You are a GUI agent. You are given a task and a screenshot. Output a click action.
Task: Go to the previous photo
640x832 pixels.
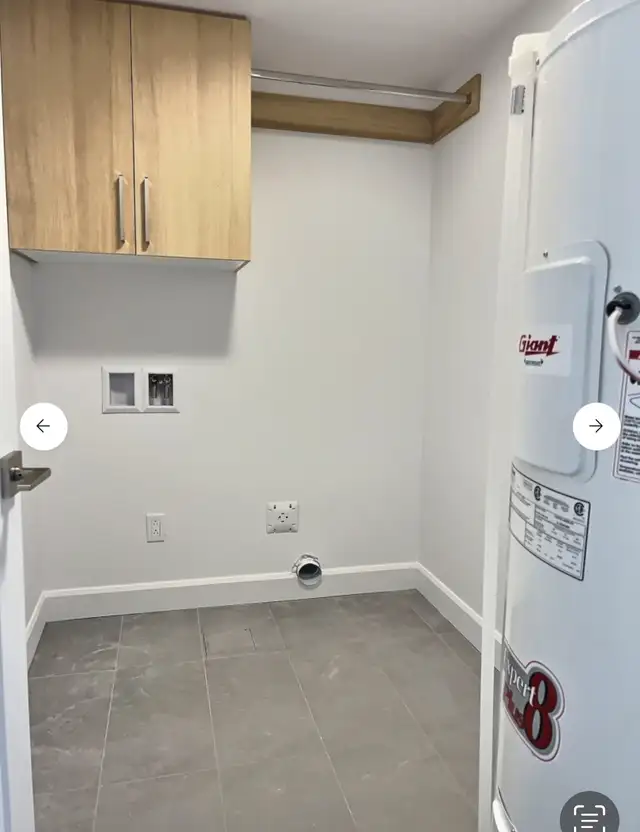click(x=43, y=426)
